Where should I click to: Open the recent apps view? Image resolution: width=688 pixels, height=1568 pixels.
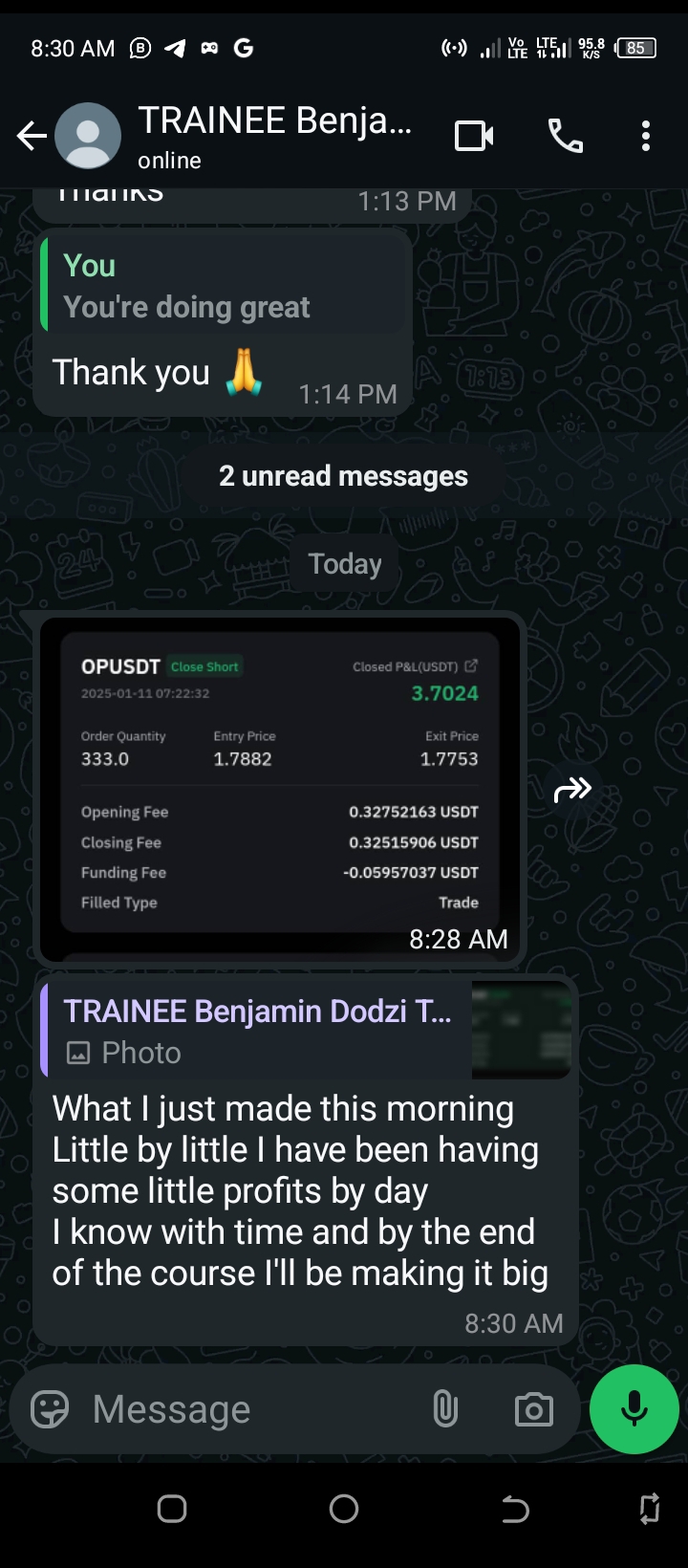point(172,1509)
